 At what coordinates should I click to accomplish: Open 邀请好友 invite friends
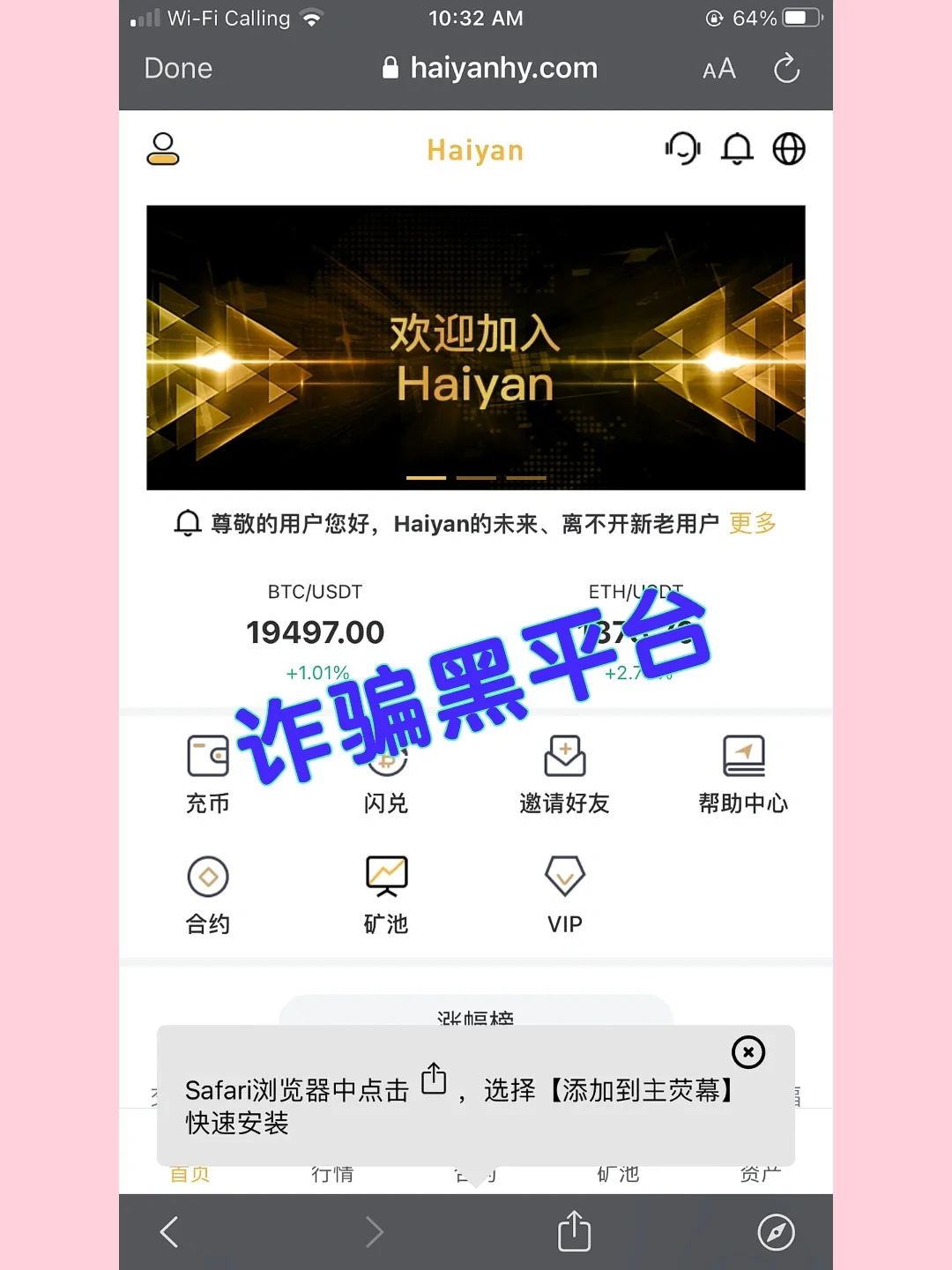click(x=564, y=773)
